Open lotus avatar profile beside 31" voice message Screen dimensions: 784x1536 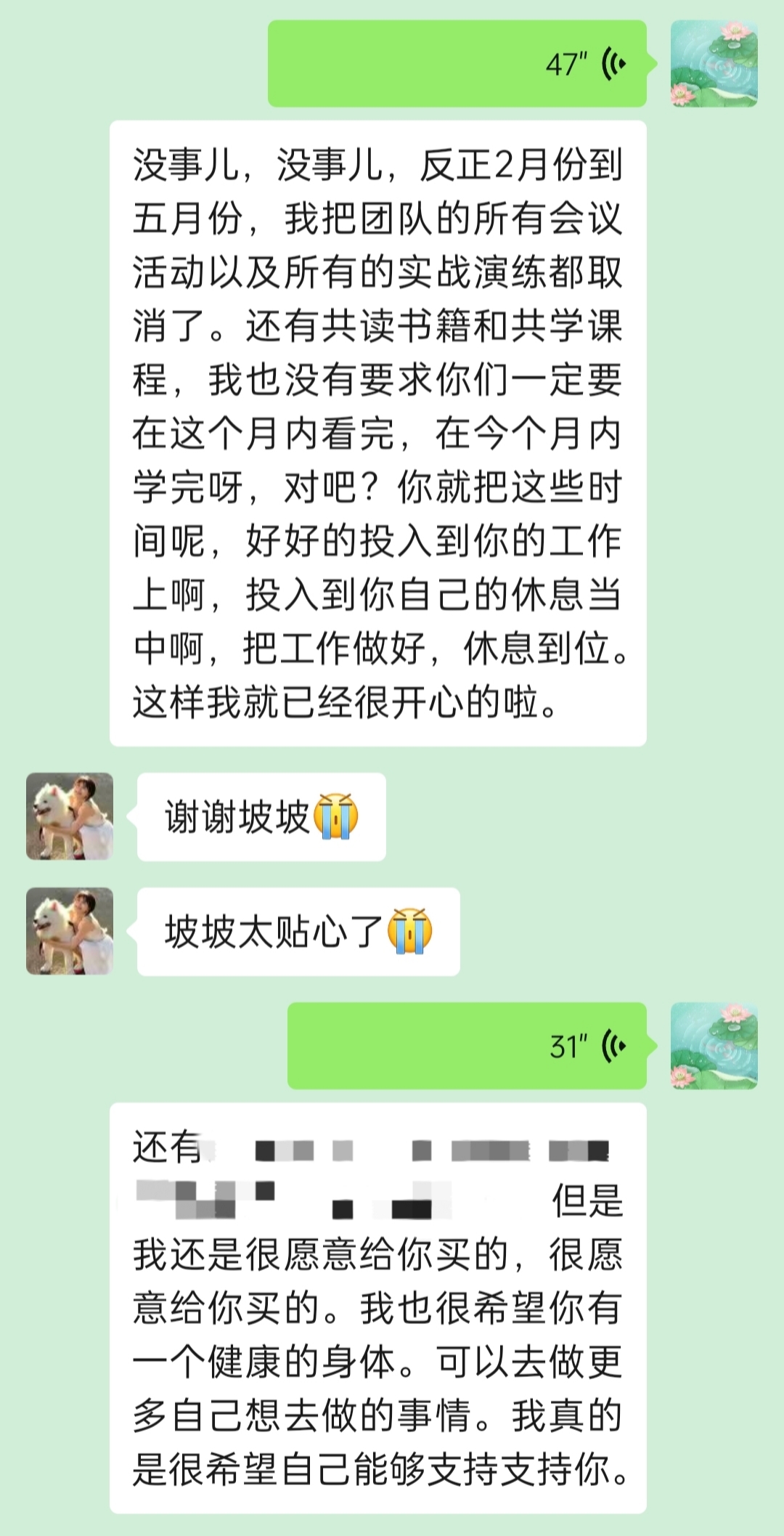click(714, 1046)
